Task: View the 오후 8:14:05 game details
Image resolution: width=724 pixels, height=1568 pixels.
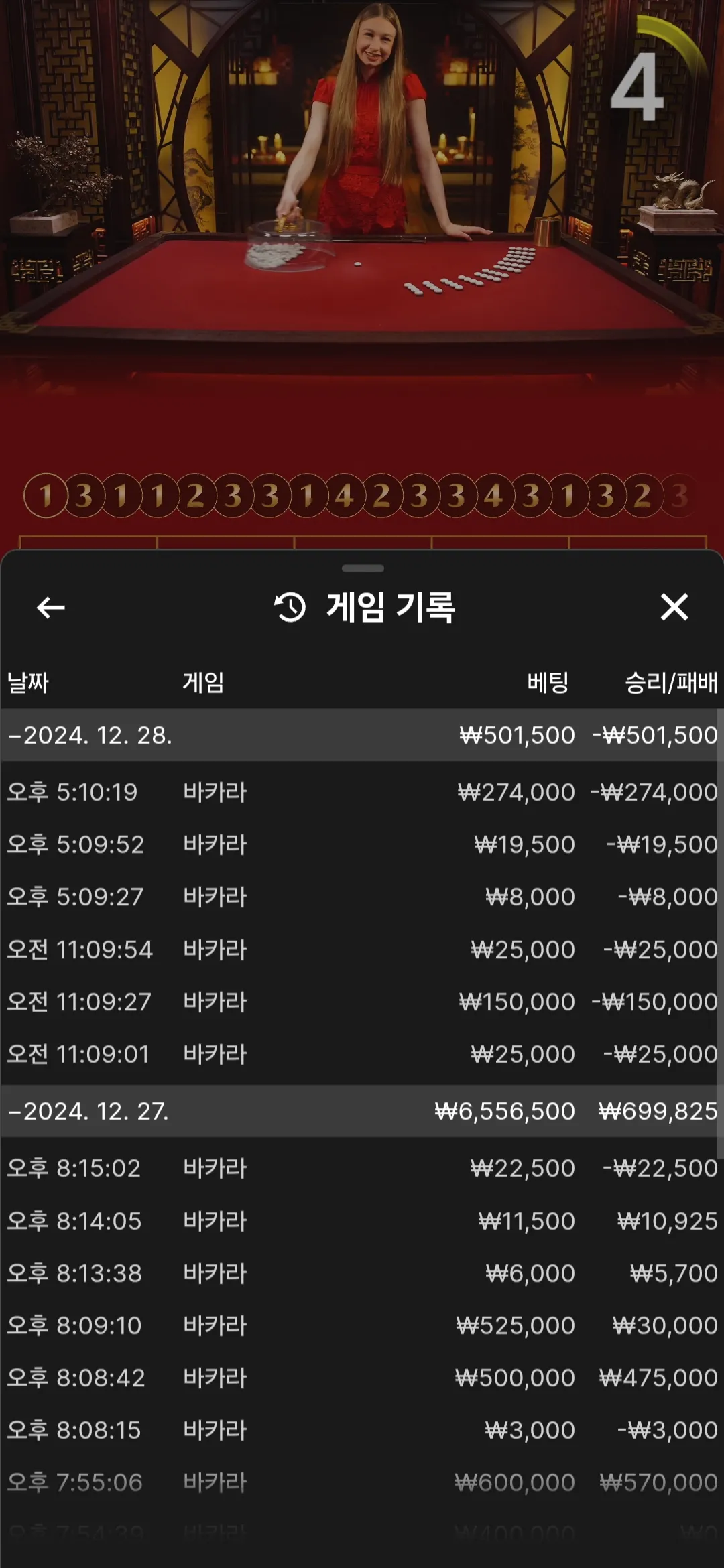Action: click(x=362, y=1221)
